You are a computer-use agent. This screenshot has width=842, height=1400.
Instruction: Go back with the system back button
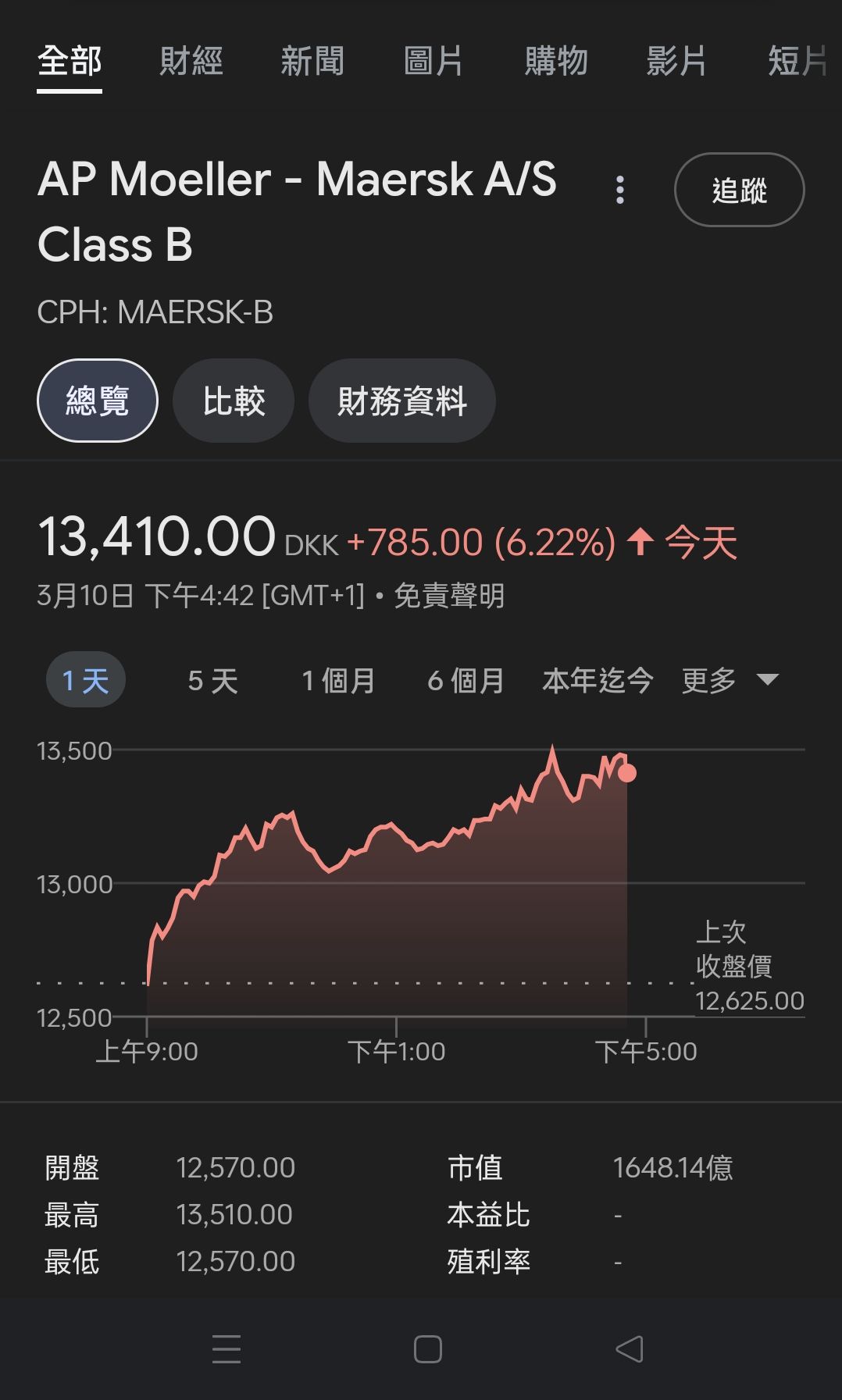click(x=630, y=1349)
